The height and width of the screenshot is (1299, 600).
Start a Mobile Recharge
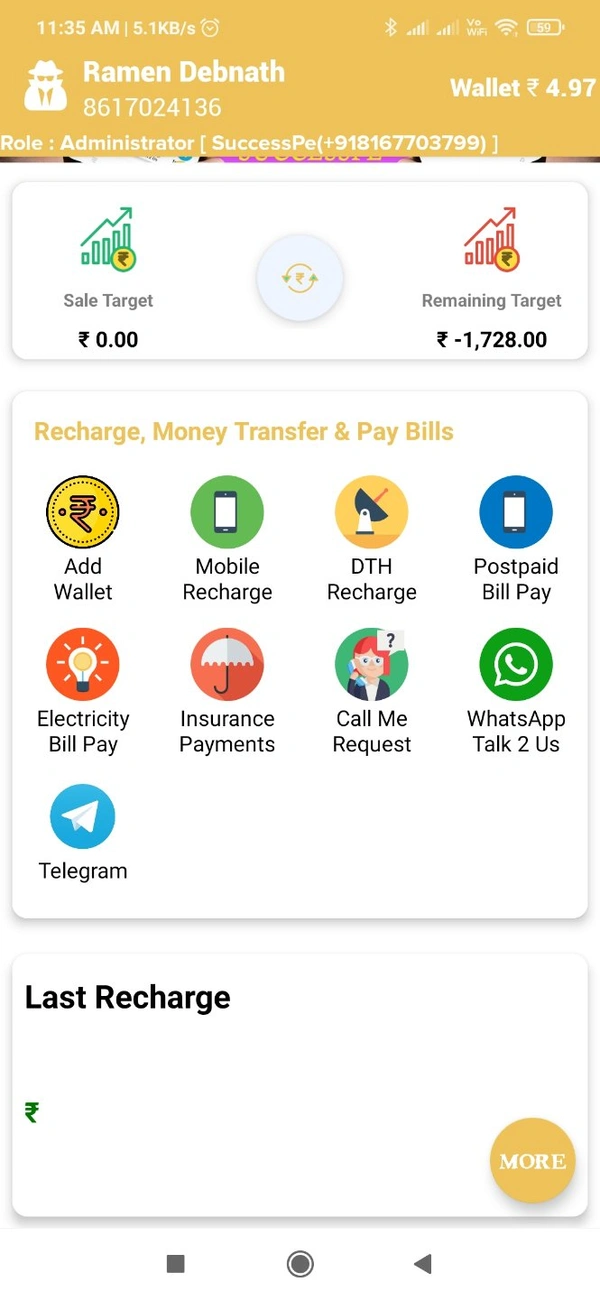[x=227, y=513]
